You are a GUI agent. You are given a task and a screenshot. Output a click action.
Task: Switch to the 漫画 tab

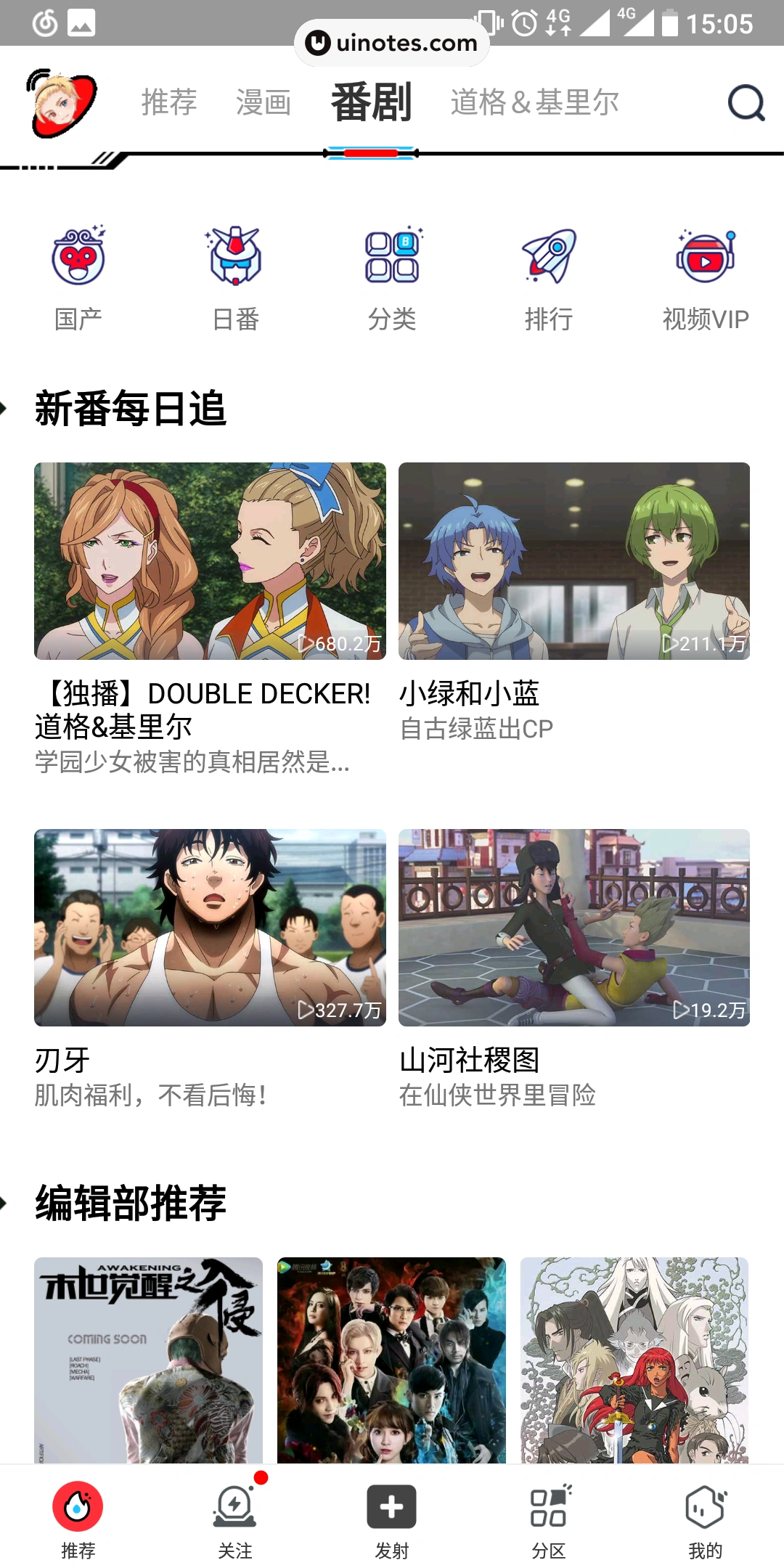click(x=264, y=102)
